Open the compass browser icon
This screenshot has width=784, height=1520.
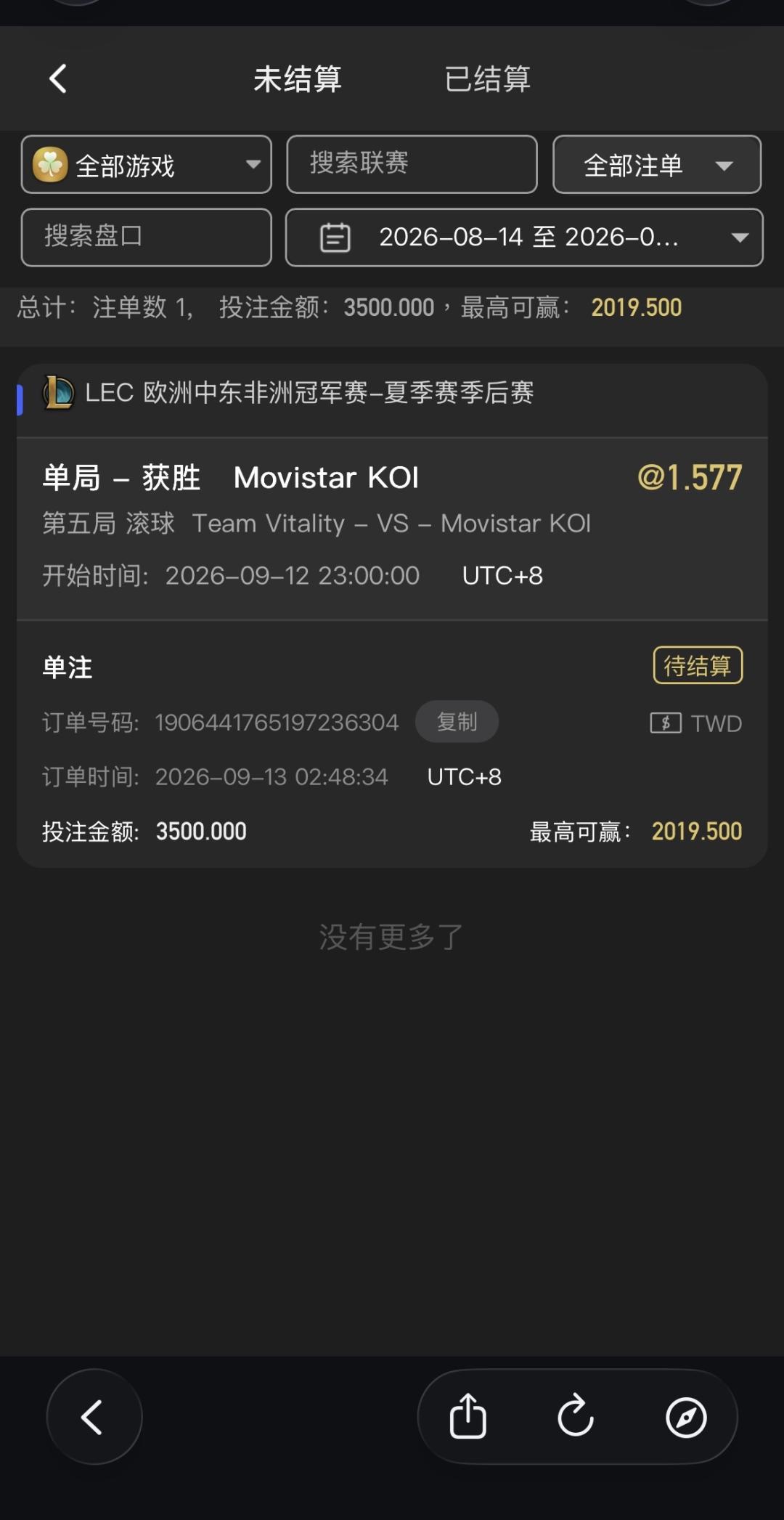(686, 1417)
